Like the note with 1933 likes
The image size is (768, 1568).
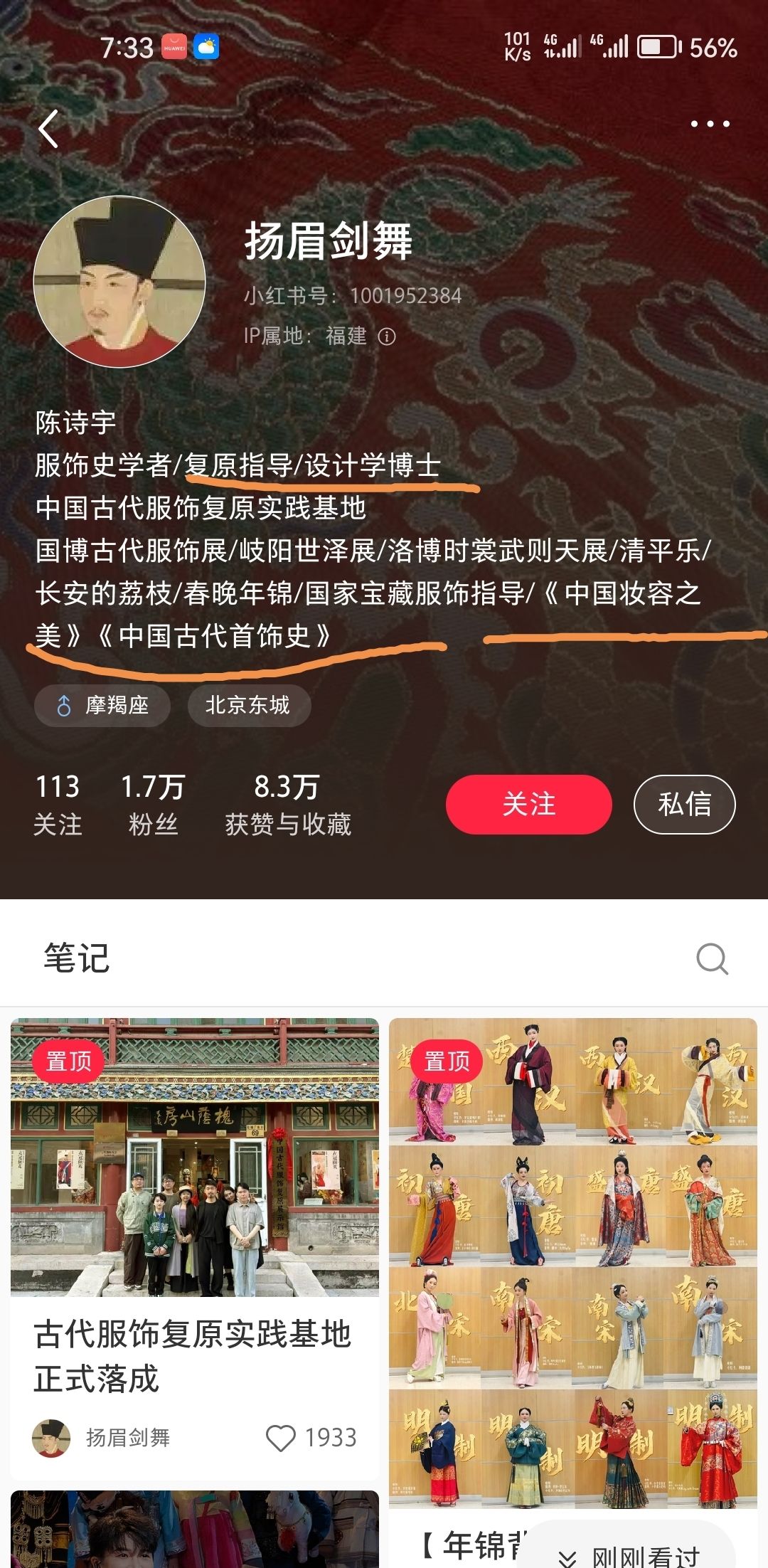click(281, 1438)
